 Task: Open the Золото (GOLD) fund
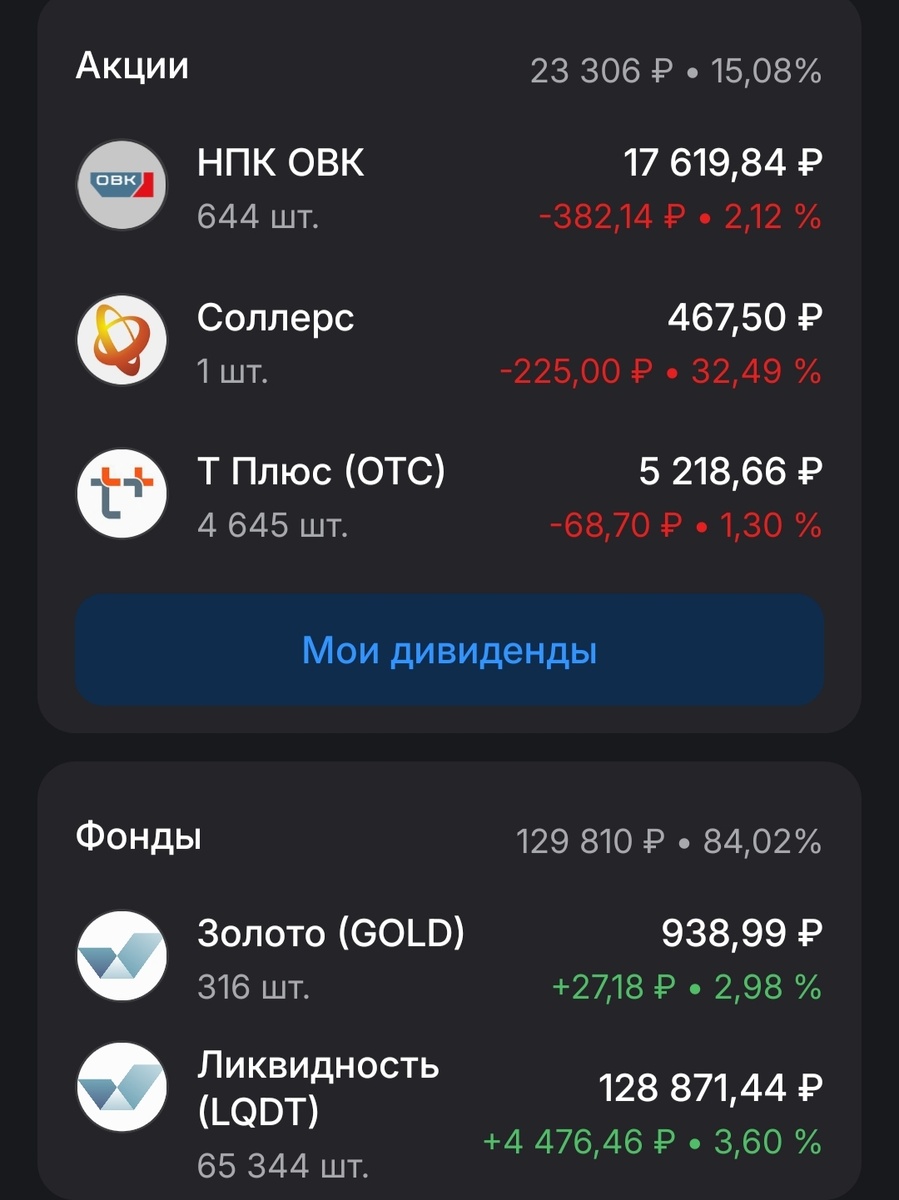pos(449,958)
